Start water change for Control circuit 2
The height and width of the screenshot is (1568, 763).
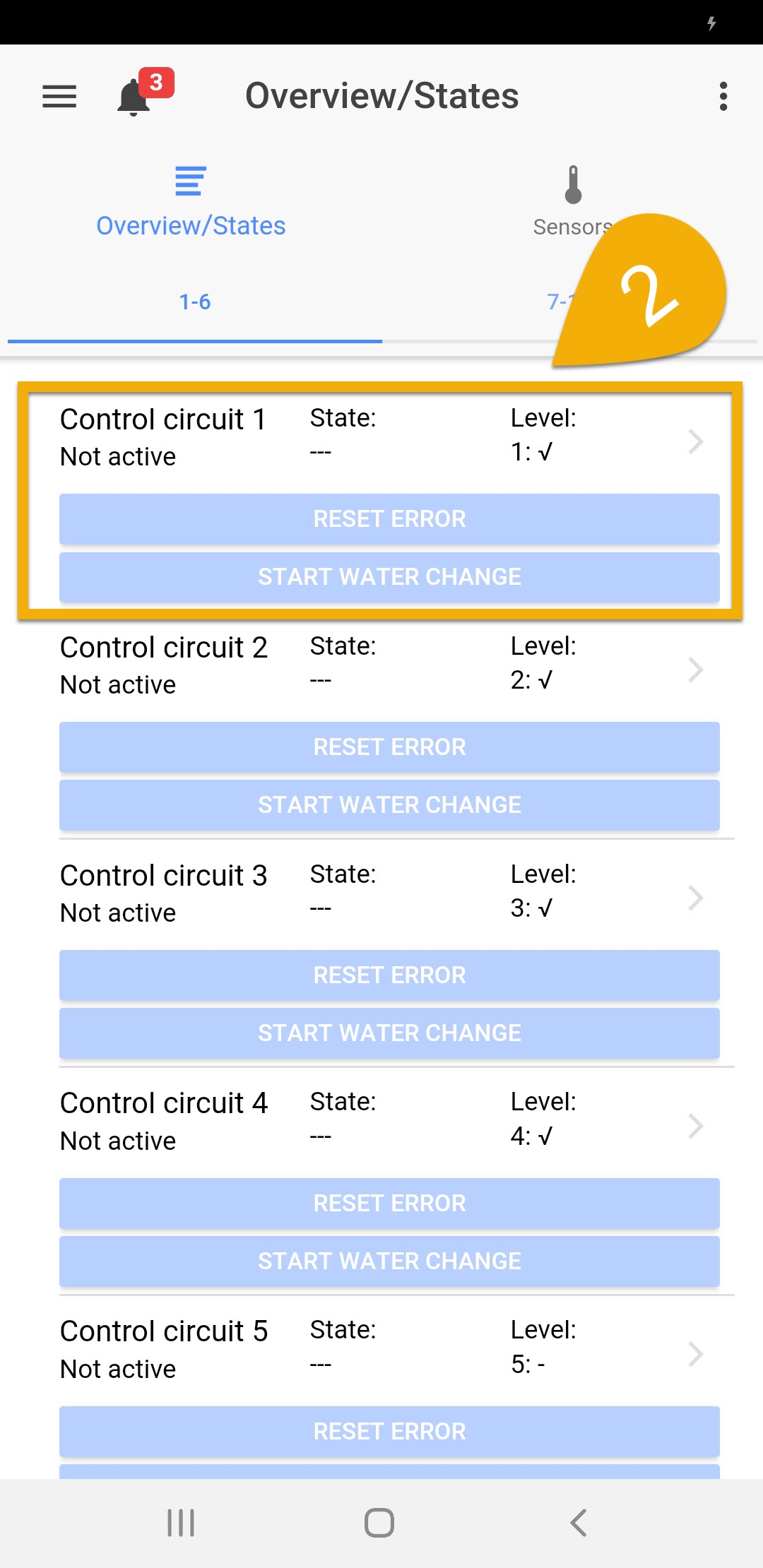[x=389, y=804]
